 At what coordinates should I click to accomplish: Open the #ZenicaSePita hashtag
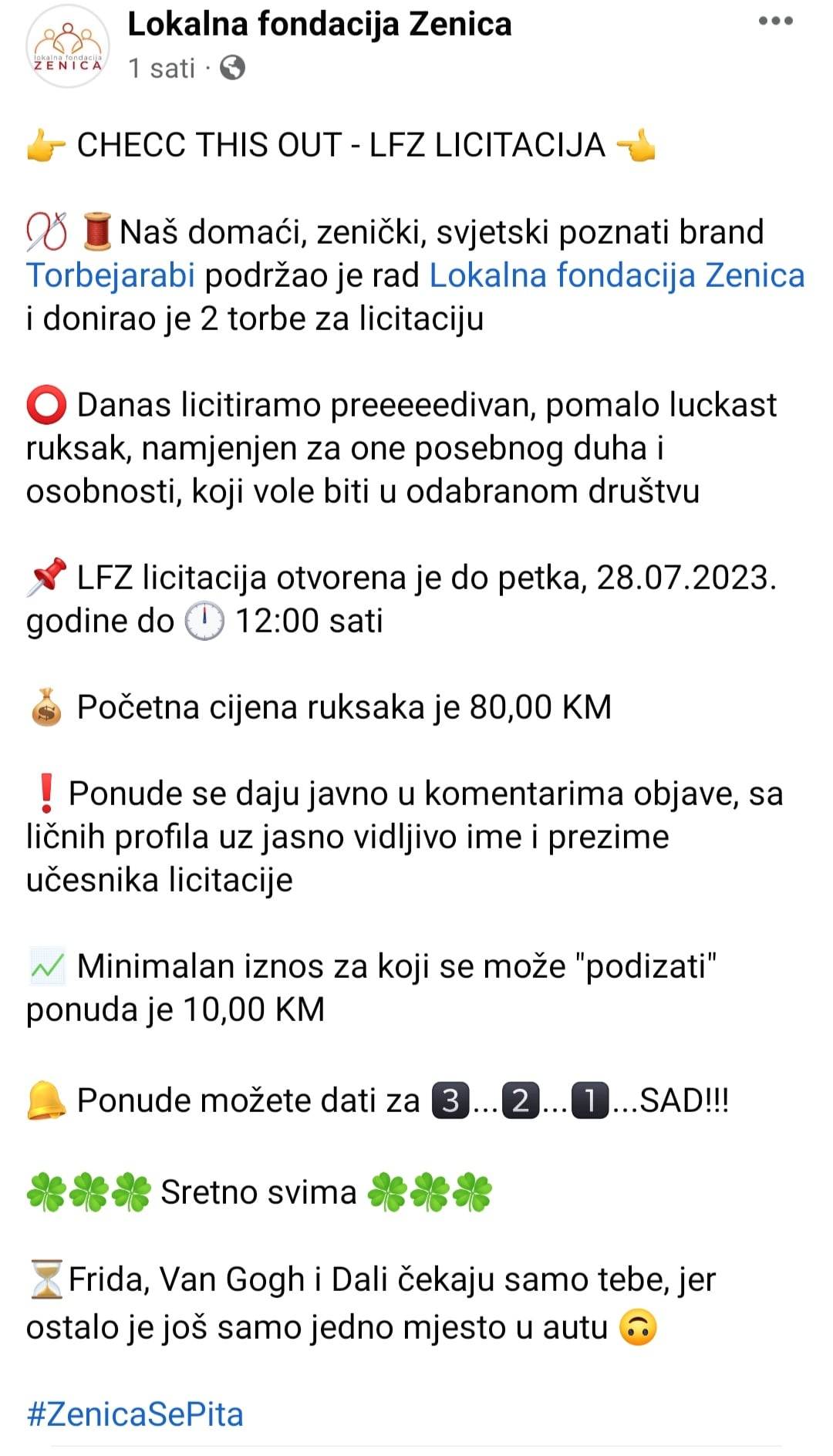click(135, 1414)
